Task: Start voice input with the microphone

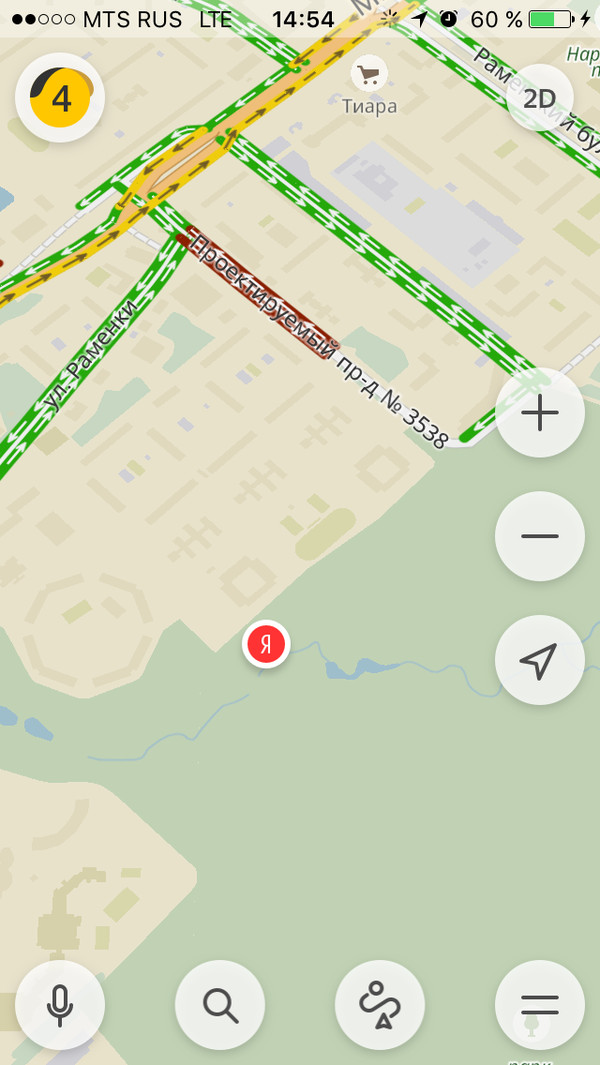Action: coord(60,1004)
